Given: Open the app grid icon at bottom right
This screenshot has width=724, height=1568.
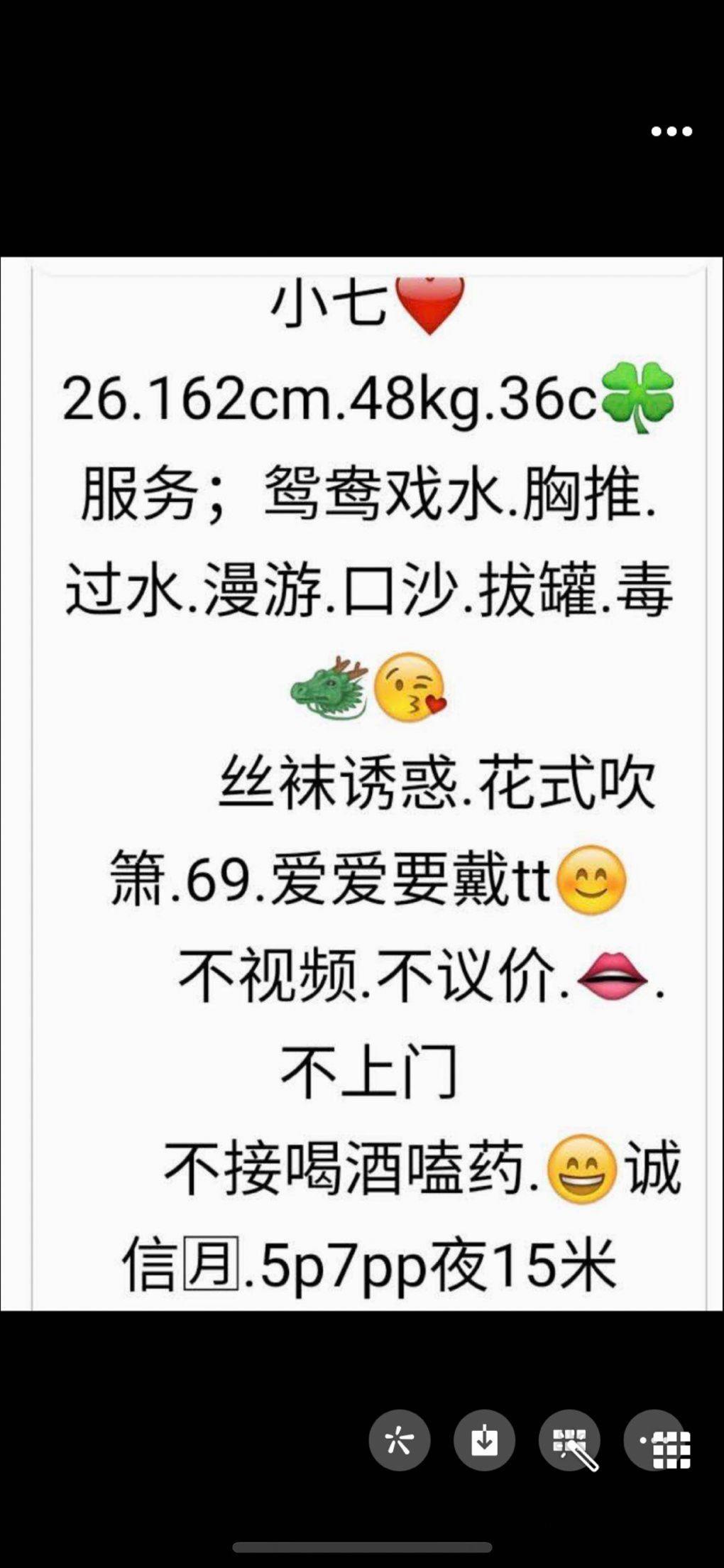Looking at the screenshot, I should point(666,1441).
